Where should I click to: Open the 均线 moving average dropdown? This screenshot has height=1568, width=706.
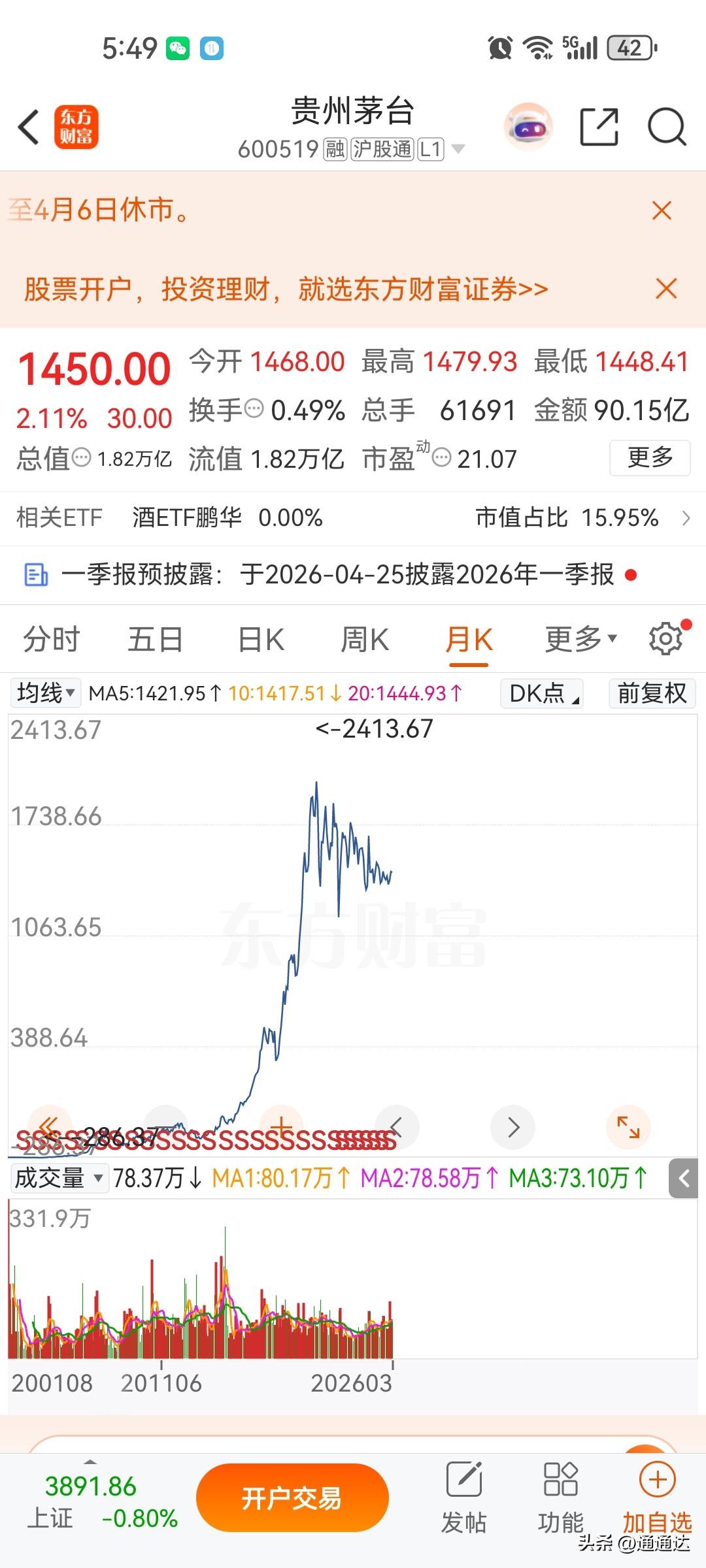(44, 693)
